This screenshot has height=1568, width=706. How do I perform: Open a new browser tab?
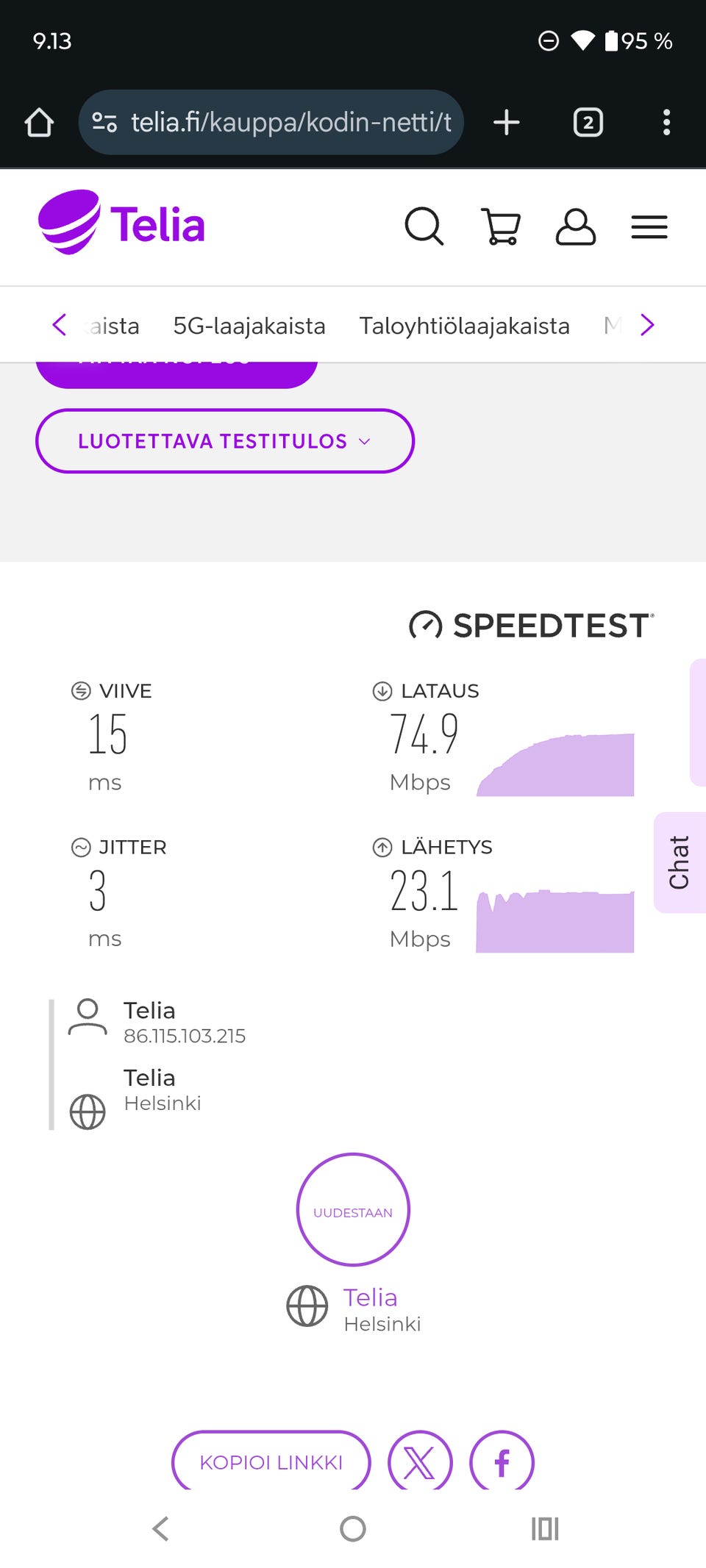[x=506, y=123]
